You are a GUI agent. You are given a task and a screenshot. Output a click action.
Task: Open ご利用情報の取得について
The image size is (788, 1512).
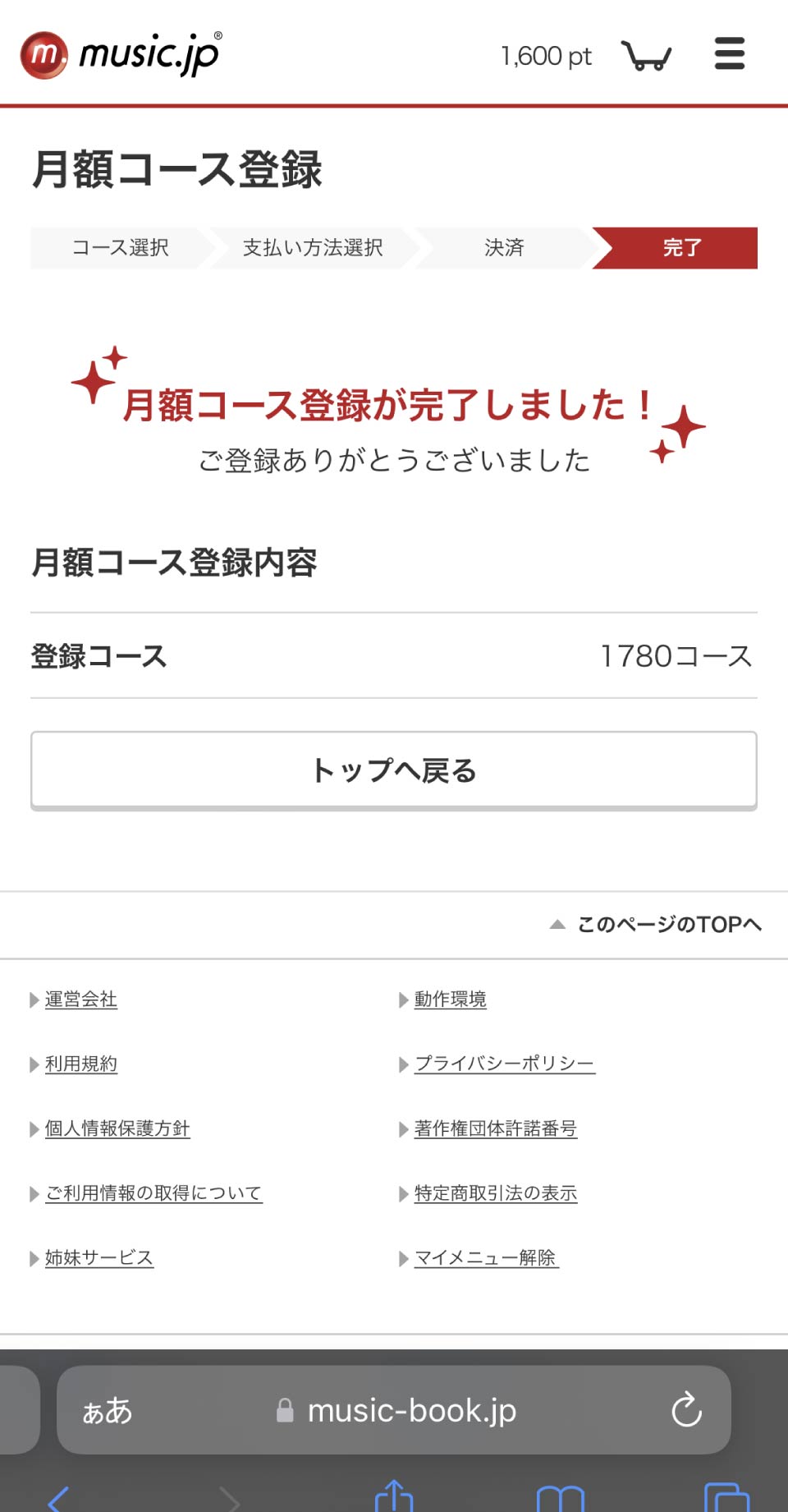click(x=153, y=1193)
